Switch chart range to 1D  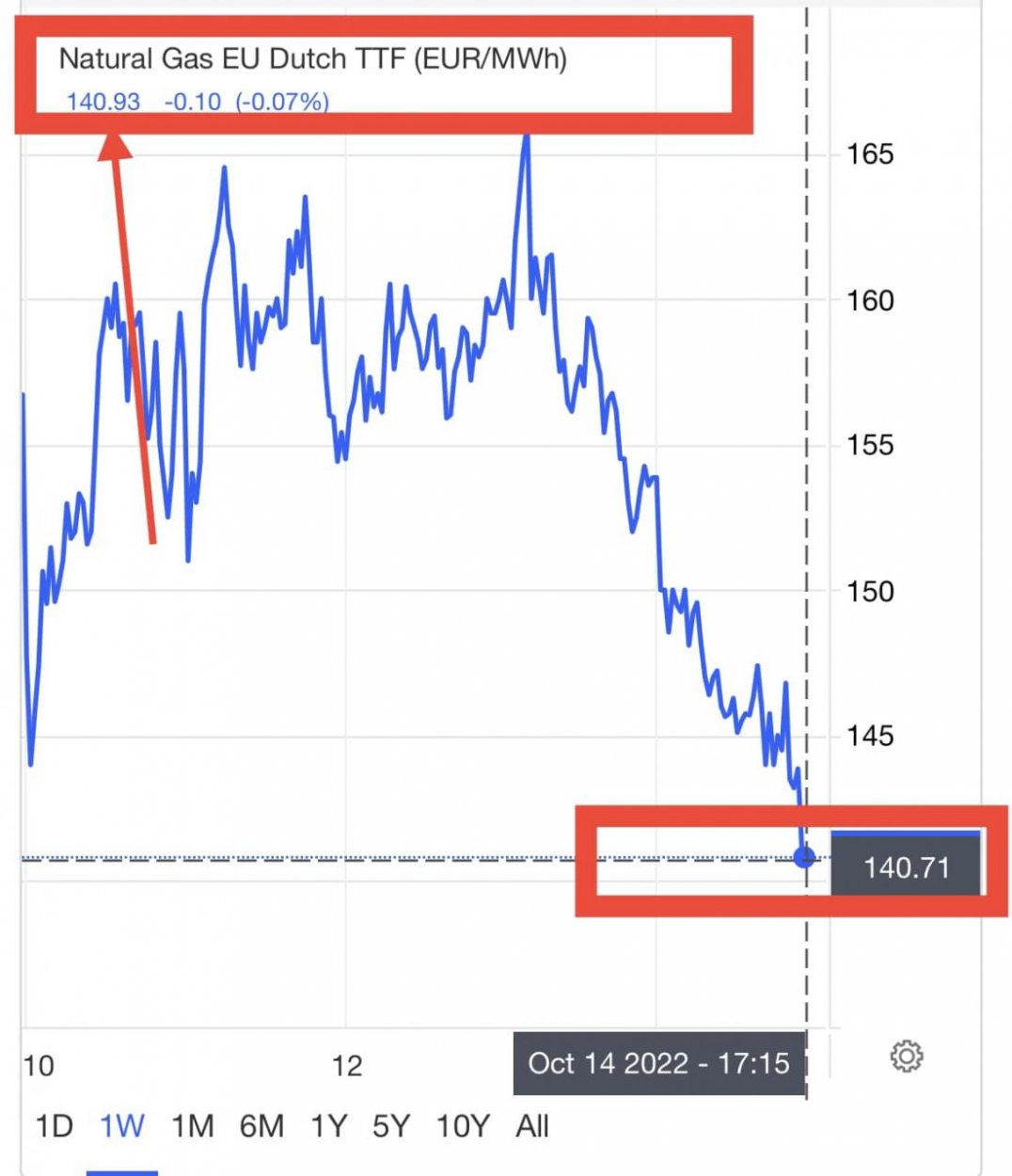tap(54, 1126)
